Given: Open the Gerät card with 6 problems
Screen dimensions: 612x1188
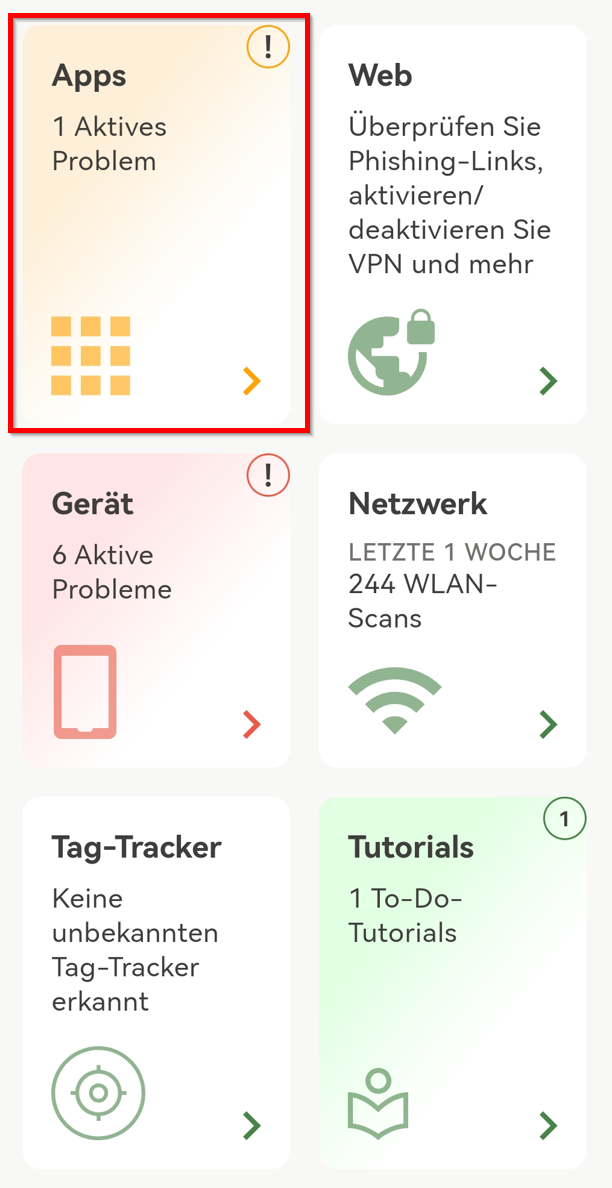Looking at the screenshot, I should click(156, 610).
